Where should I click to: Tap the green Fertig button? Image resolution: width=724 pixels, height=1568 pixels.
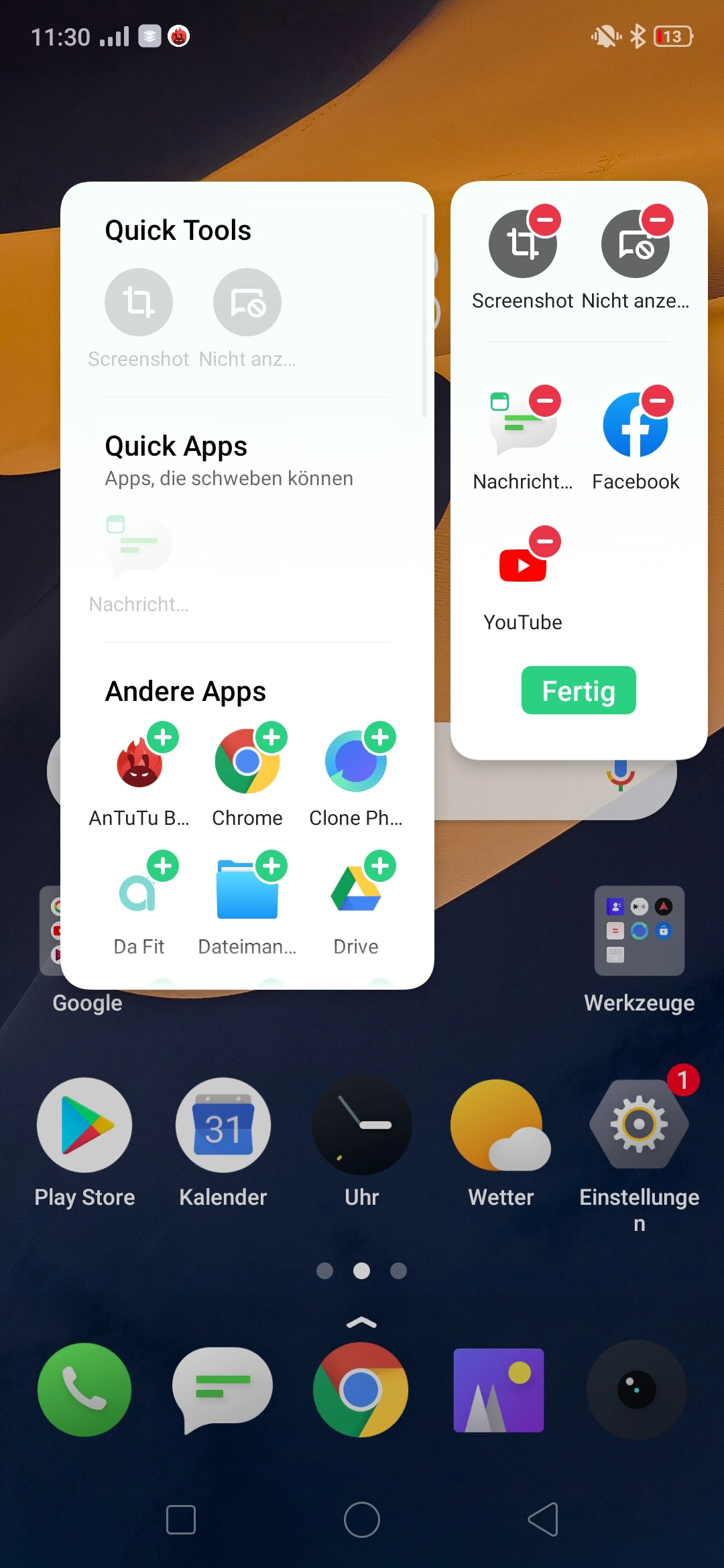pyautogui.click(x=579, y=690)
